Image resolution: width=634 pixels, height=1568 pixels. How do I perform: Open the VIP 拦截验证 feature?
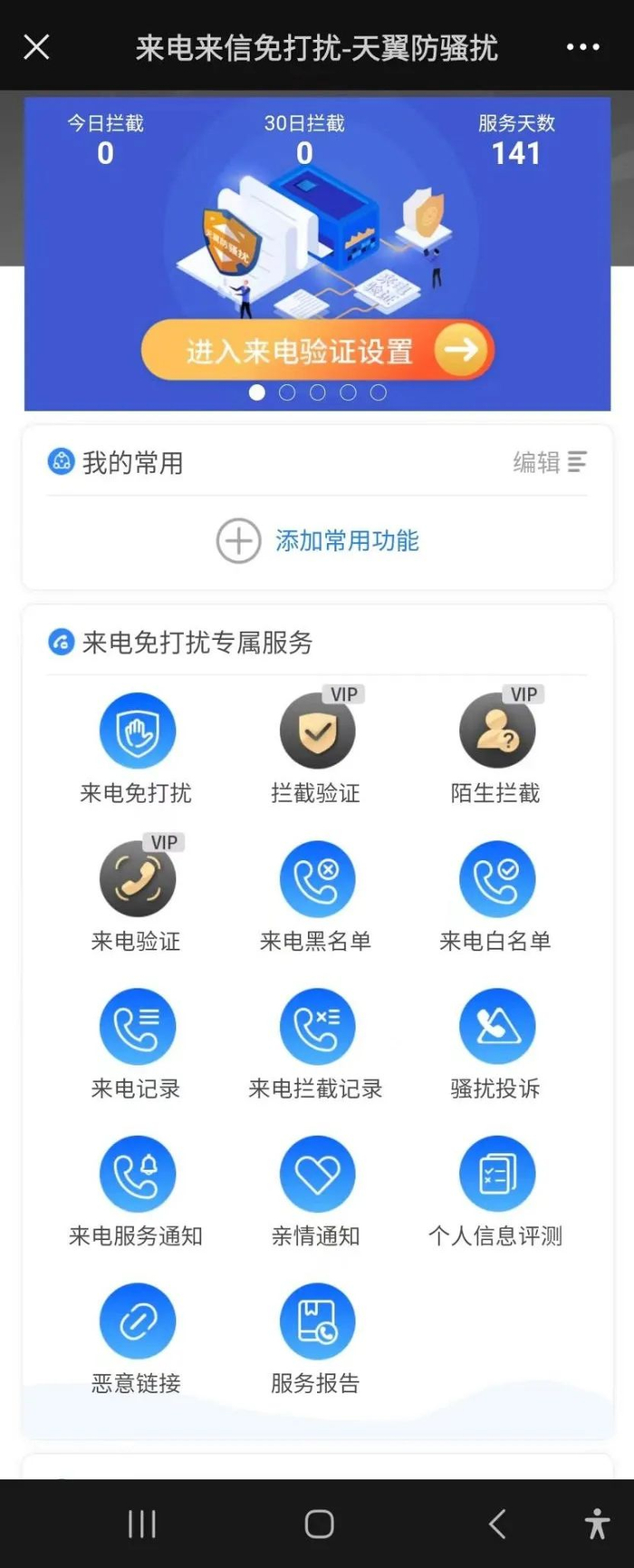pyautogui.click(x=316, y=731)
